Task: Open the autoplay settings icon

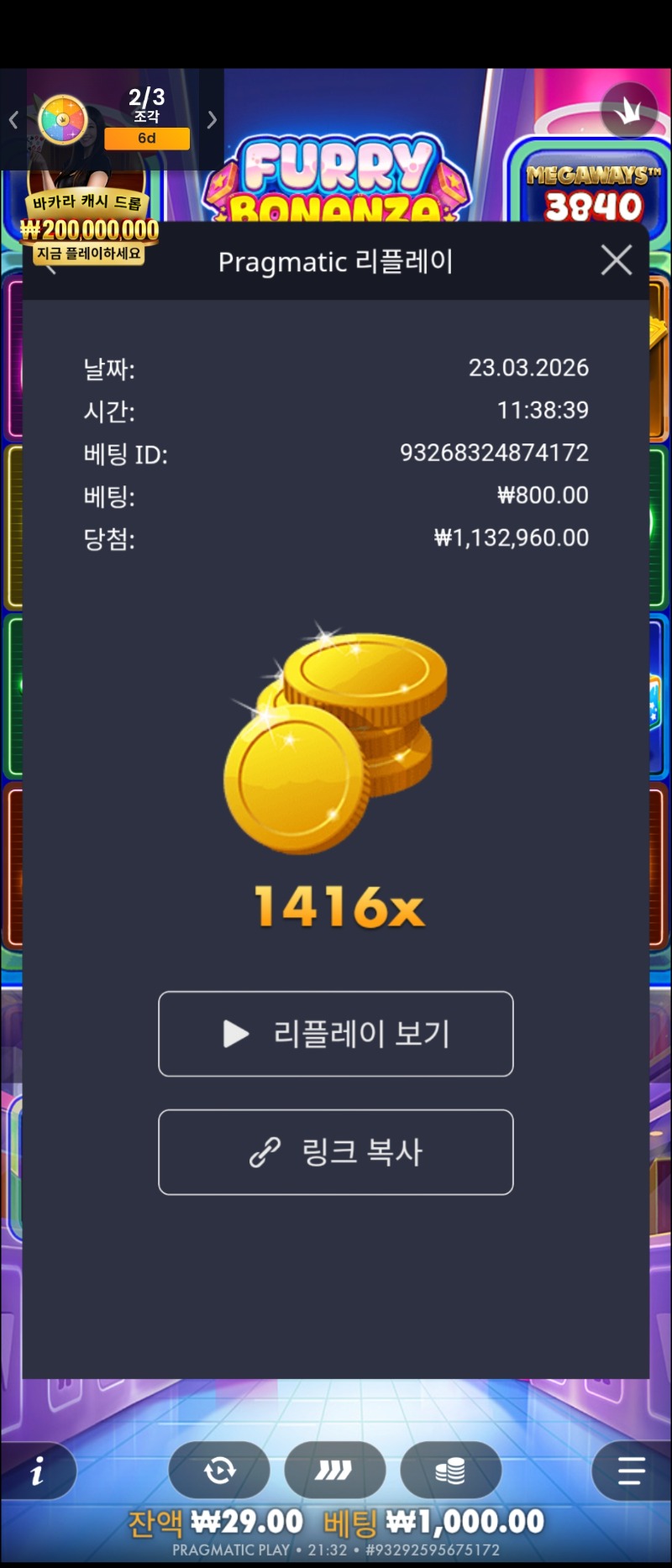Action: (x=219, y=1471)
